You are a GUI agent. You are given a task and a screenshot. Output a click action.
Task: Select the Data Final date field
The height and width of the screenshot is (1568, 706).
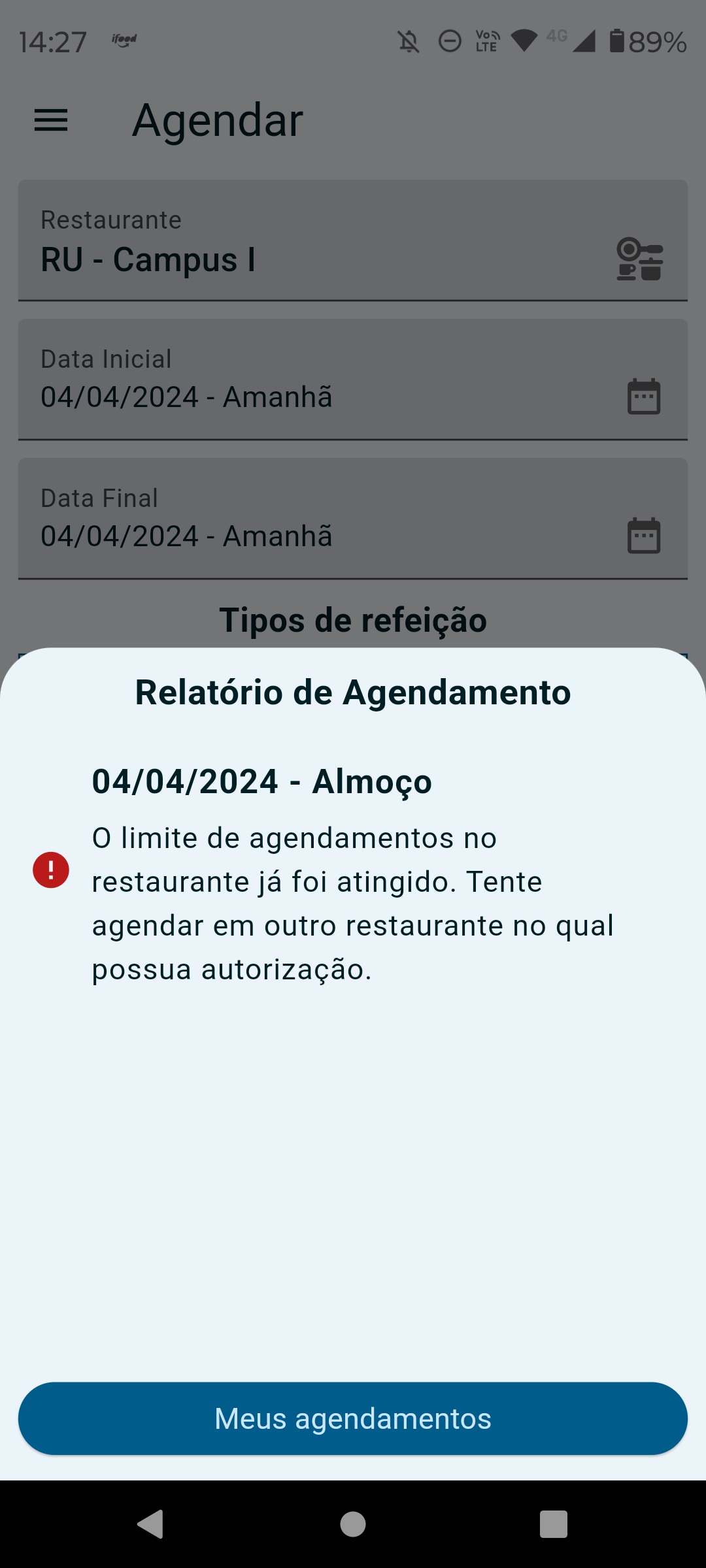261,535
